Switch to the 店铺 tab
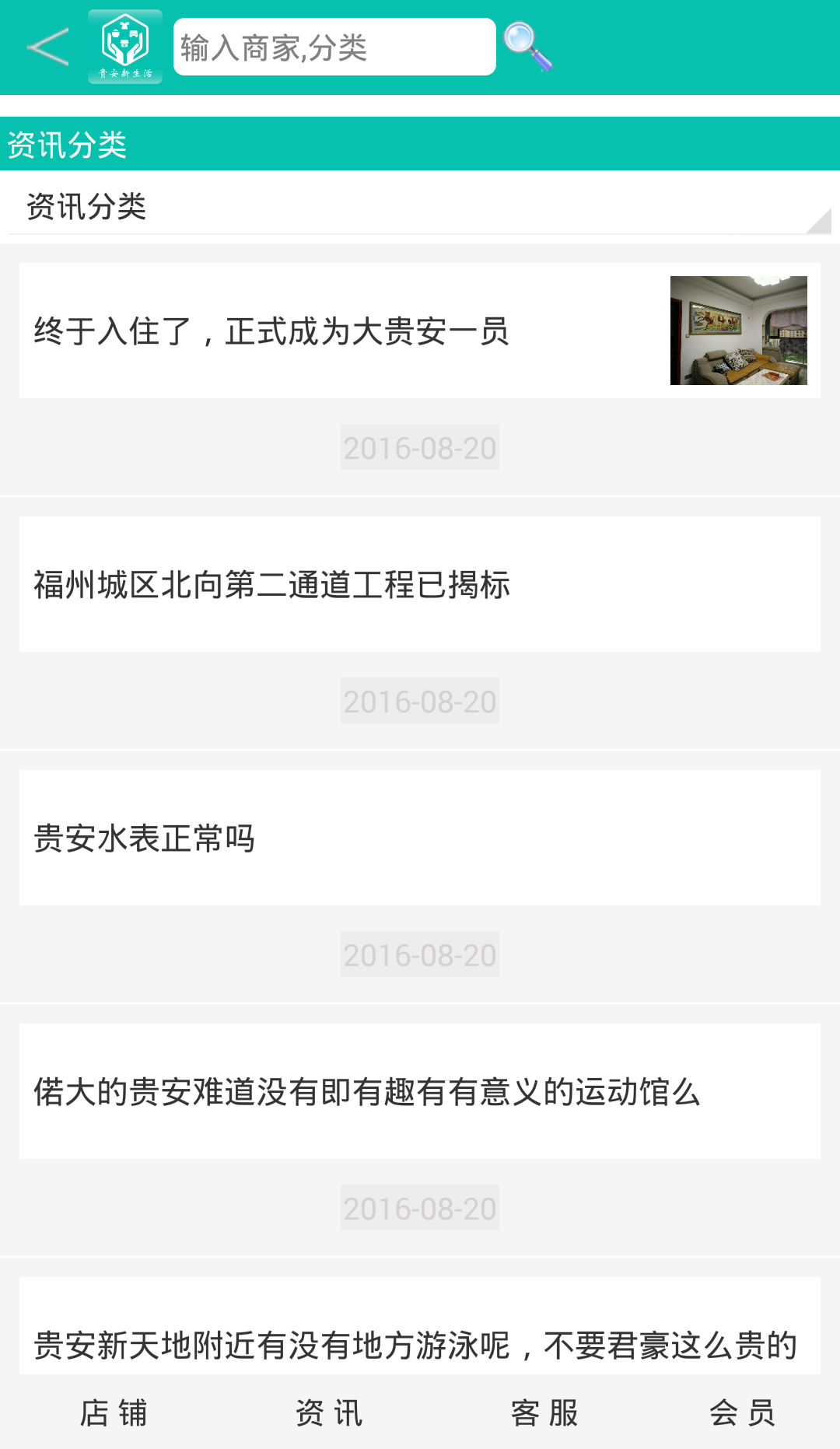Image resolution: width=840 pixels, height=1449 pixels. (x=114, y=1412)
